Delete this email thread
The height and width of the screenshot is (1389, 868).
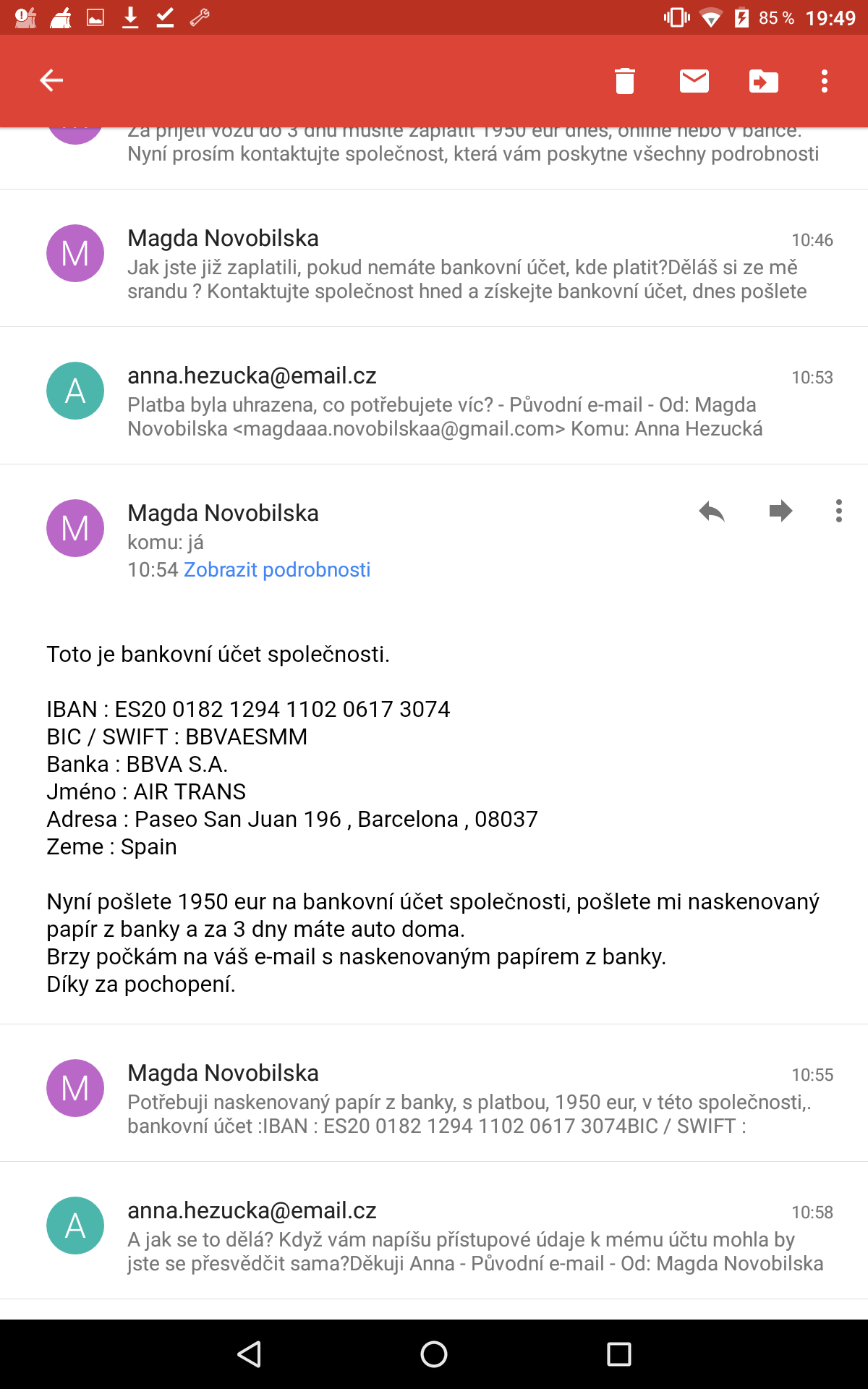tap(624, 81)
